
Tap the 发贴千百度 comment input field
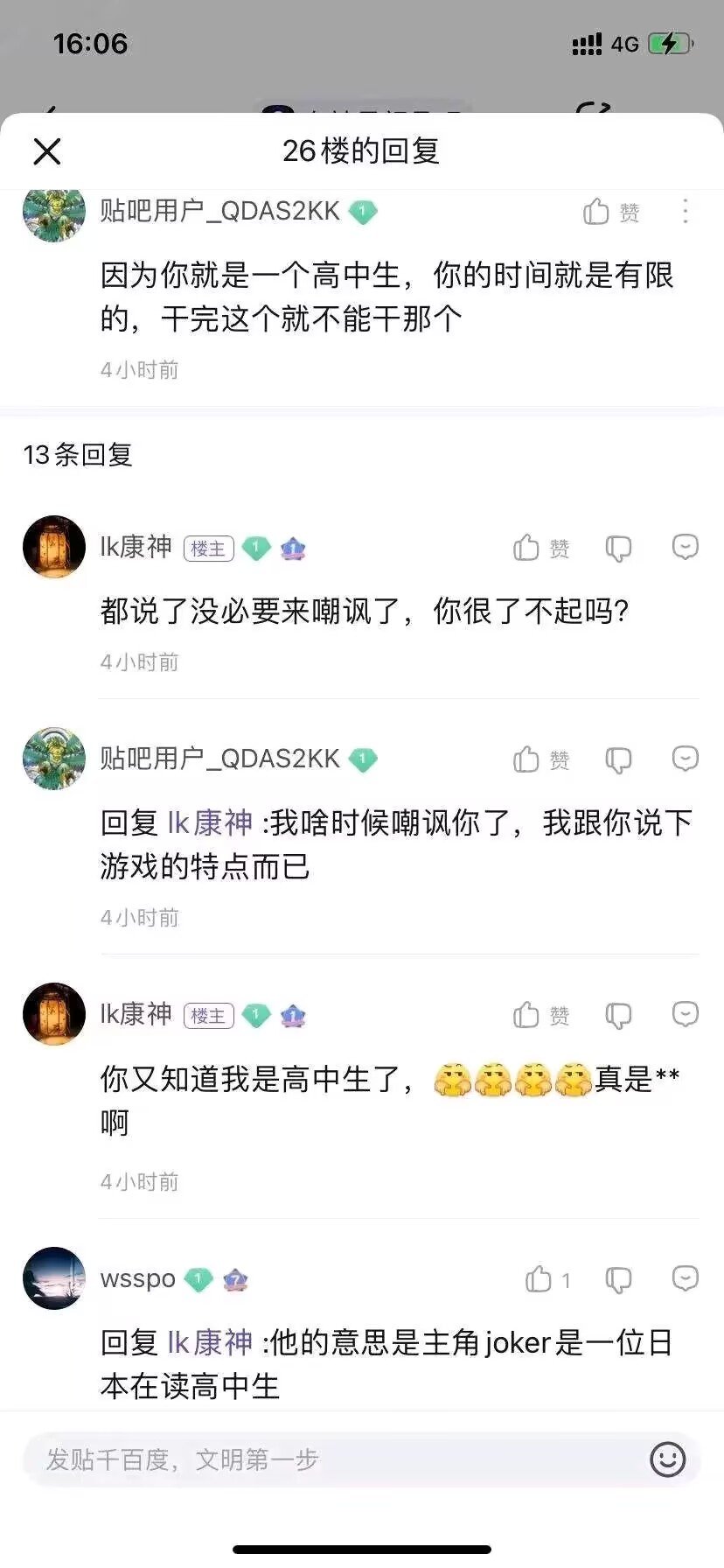(x=332, y=1459)
